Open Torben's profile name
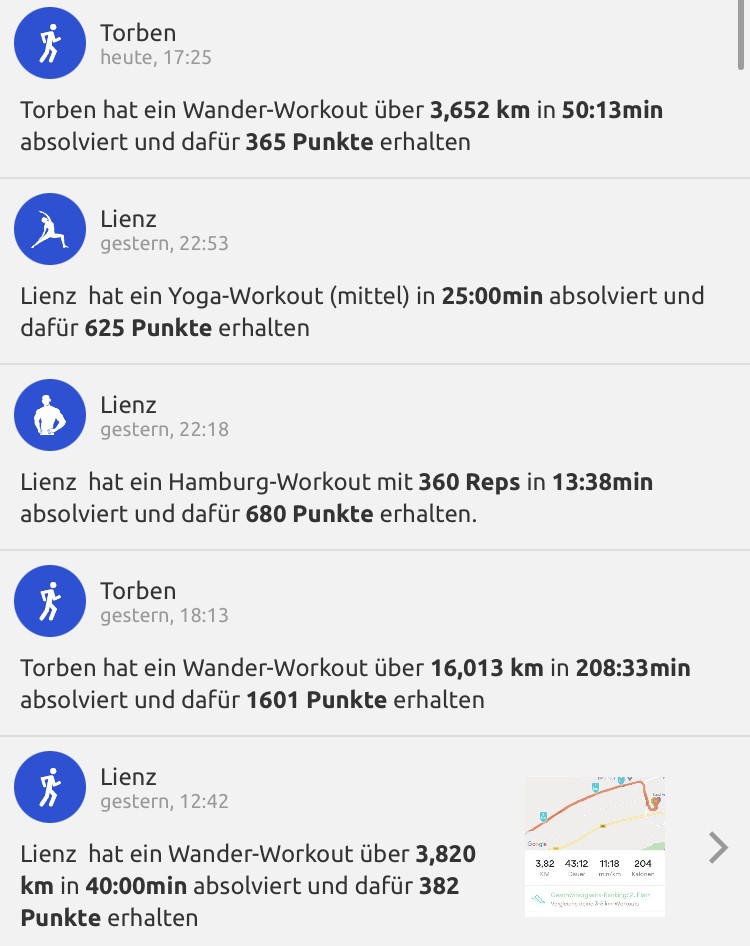 point(138,32)
